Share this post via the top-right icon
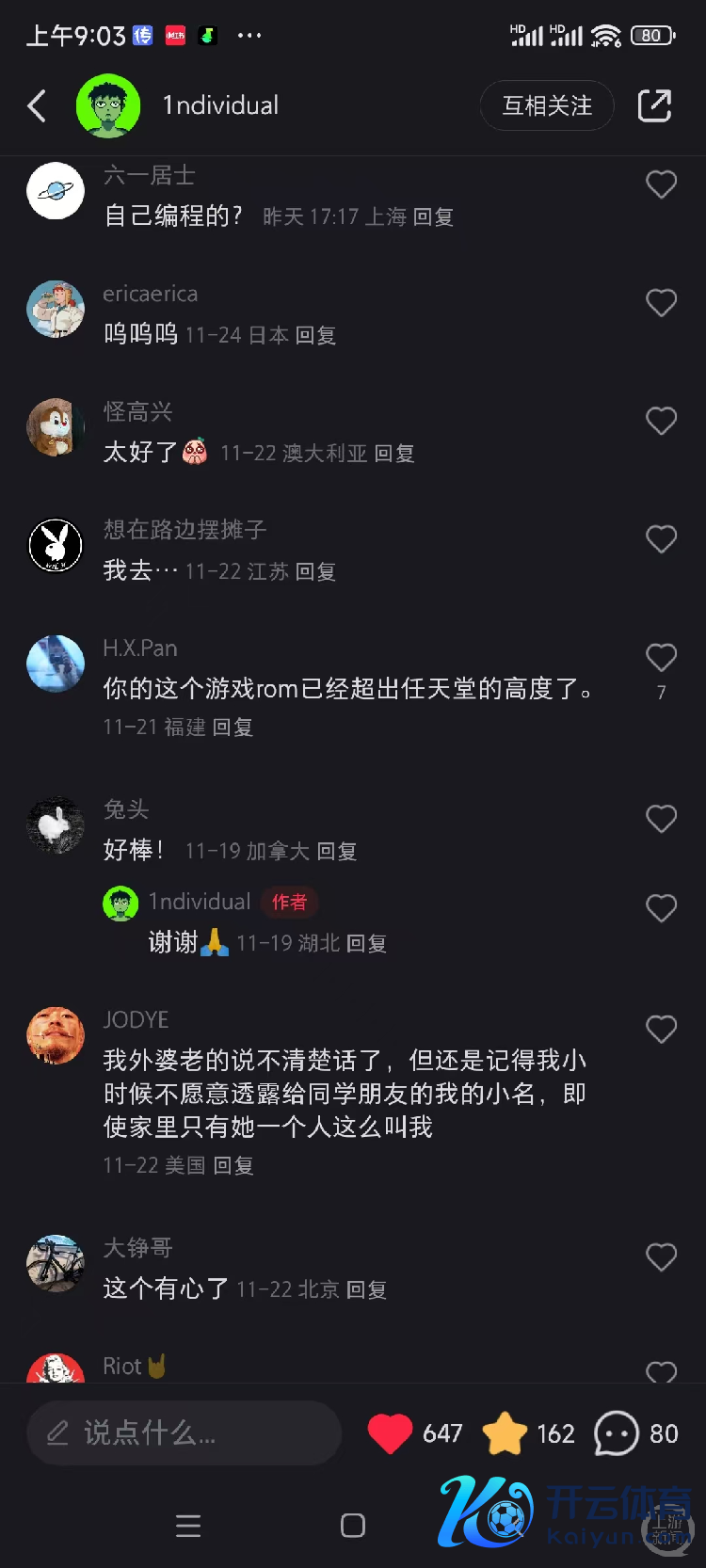 (x=654, y=106)
